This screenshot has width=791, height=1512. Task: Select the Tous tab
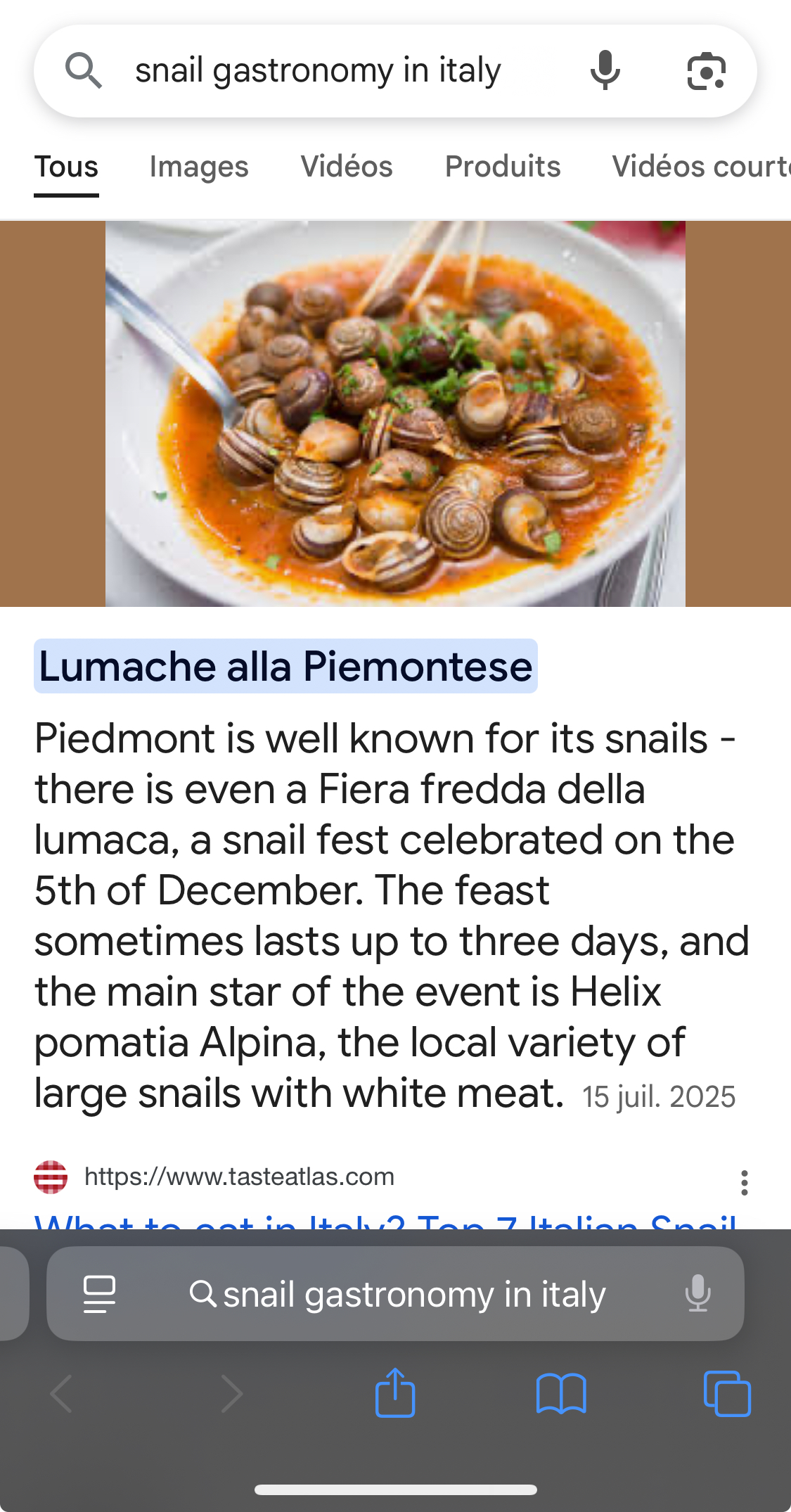[x=67, y=167]
